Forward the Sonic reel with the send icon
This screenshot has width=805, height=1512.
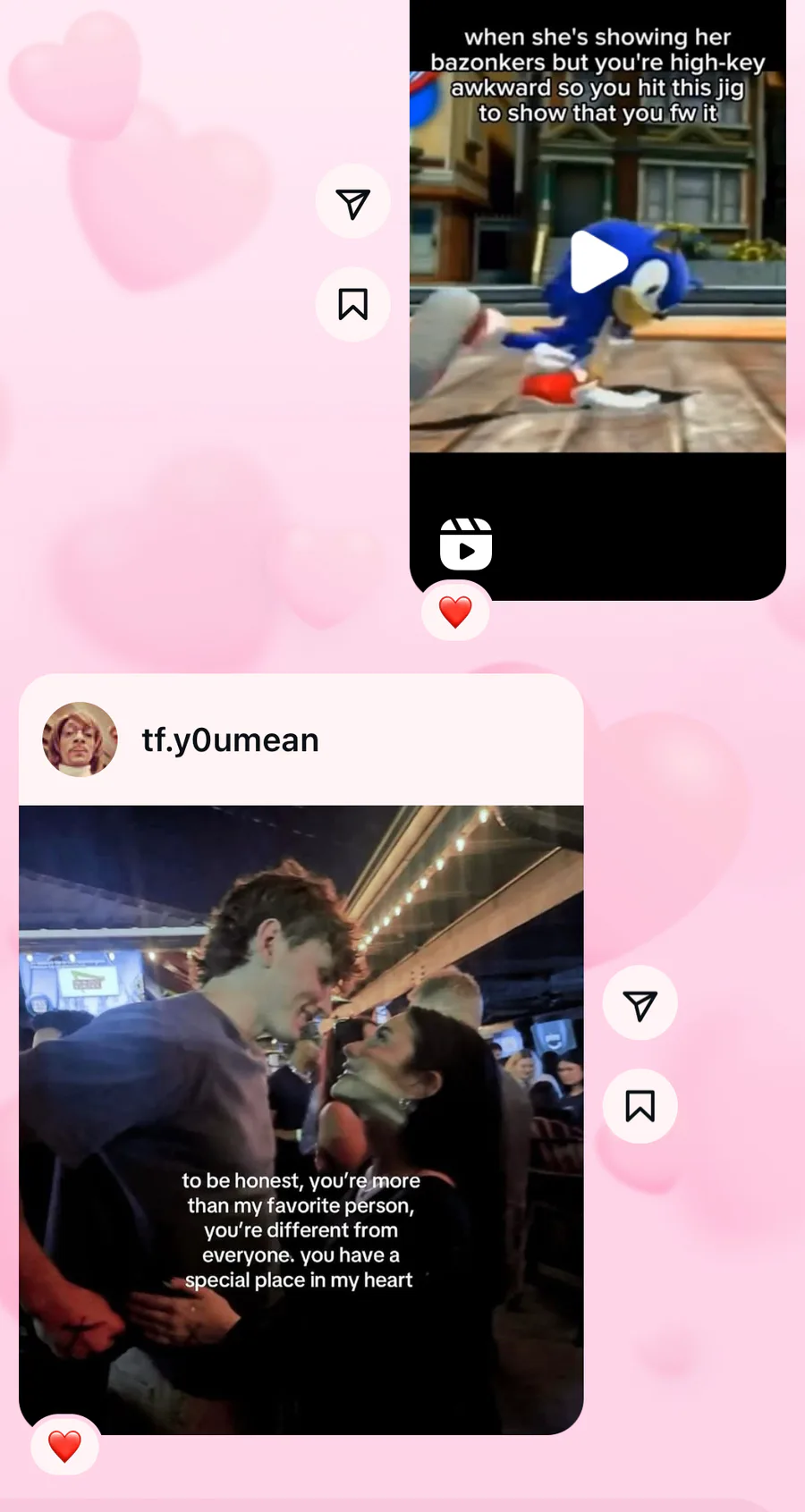coord(353,202)
